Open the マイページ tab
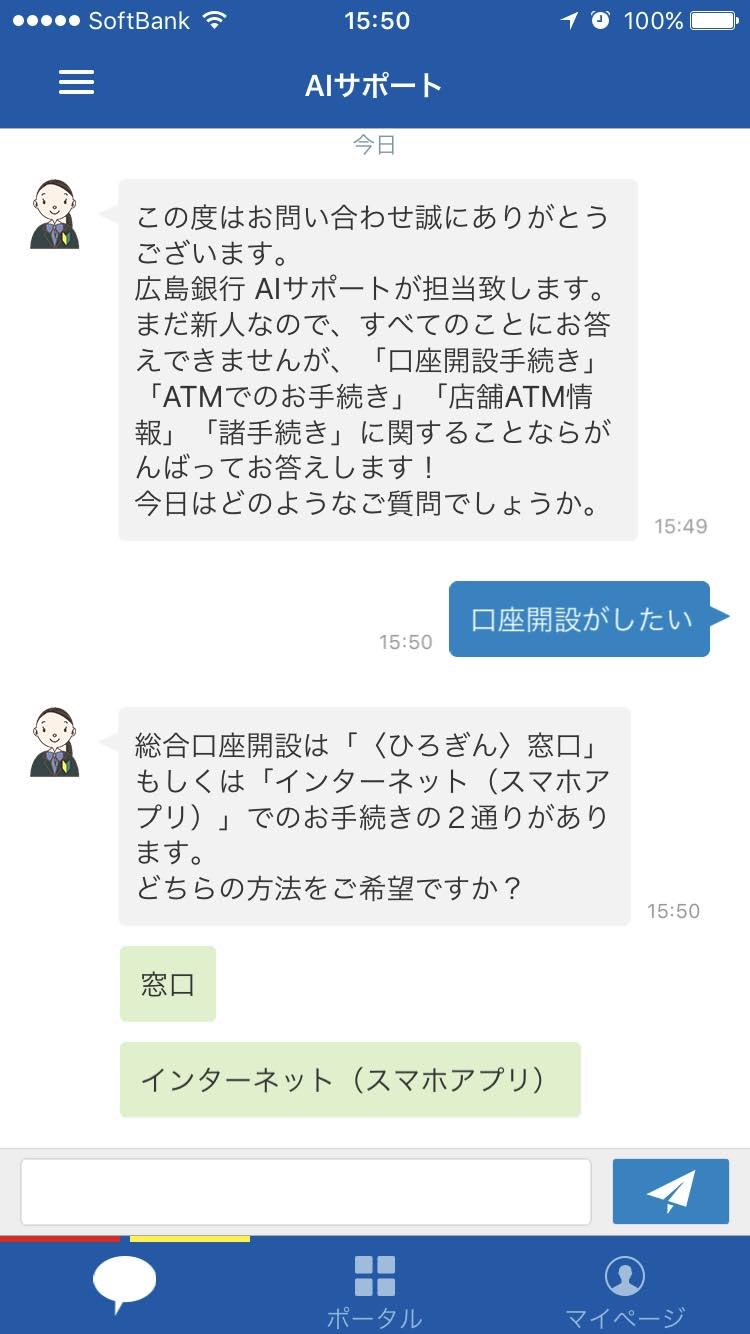750x1334 pixels. pyautogui.click(x=625, y=1290)
